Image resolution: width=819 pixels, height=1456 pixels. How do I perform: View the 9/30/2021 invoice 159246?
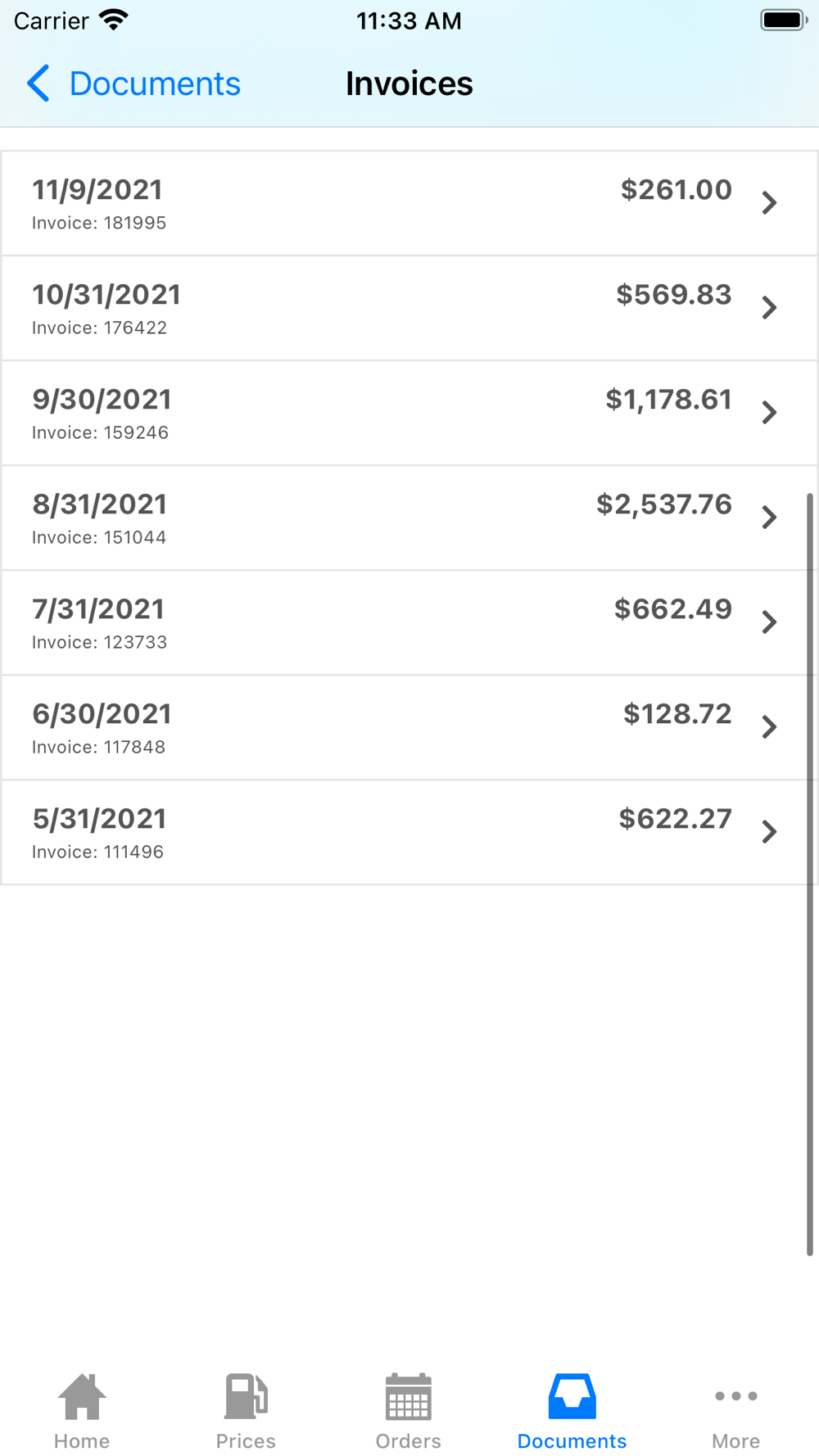[x=409, y=413]
